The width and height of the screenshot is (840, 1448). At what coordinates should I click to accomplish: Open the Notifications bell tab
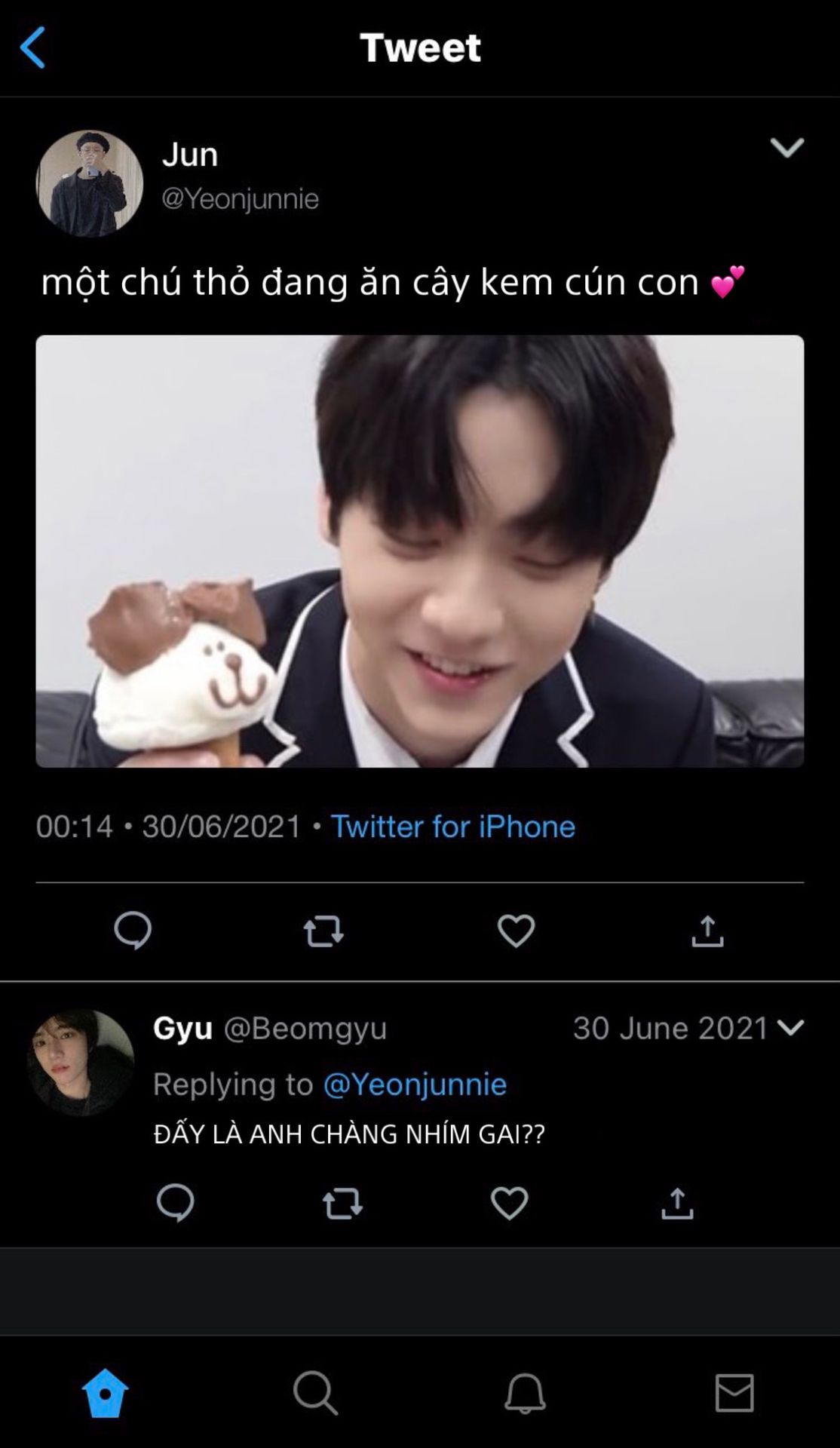[x=525, y=1392]
